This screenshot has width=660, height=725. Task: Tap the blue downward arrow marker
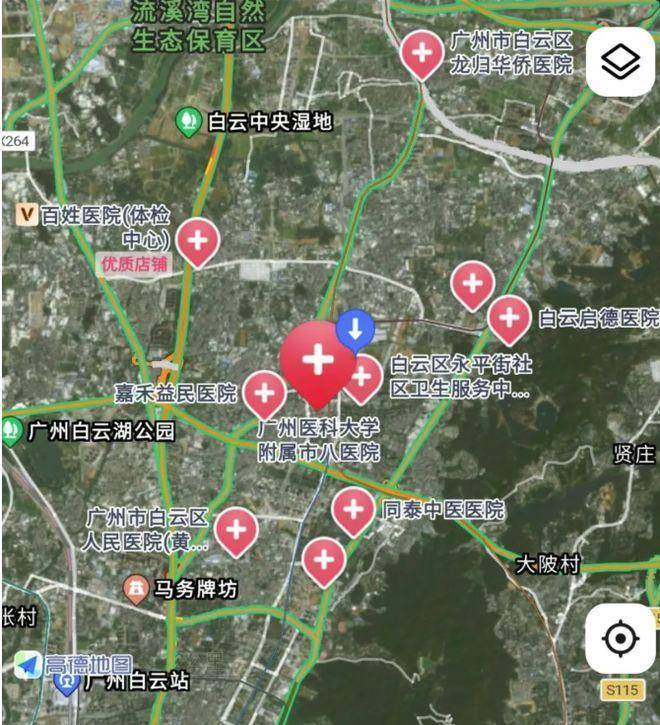(355, 328)
